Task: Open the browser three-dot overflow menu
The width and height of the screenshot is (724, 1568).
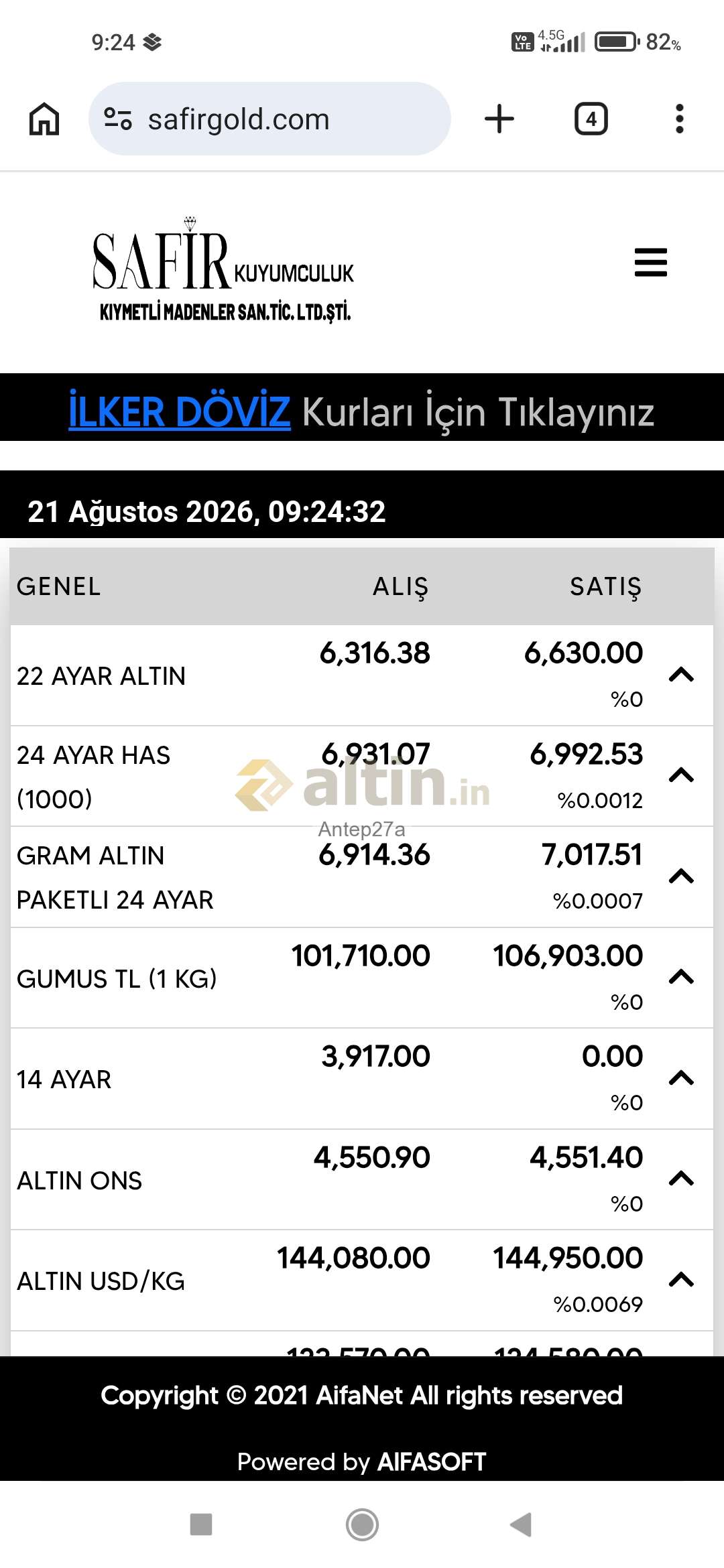Action: pos(680,119)
